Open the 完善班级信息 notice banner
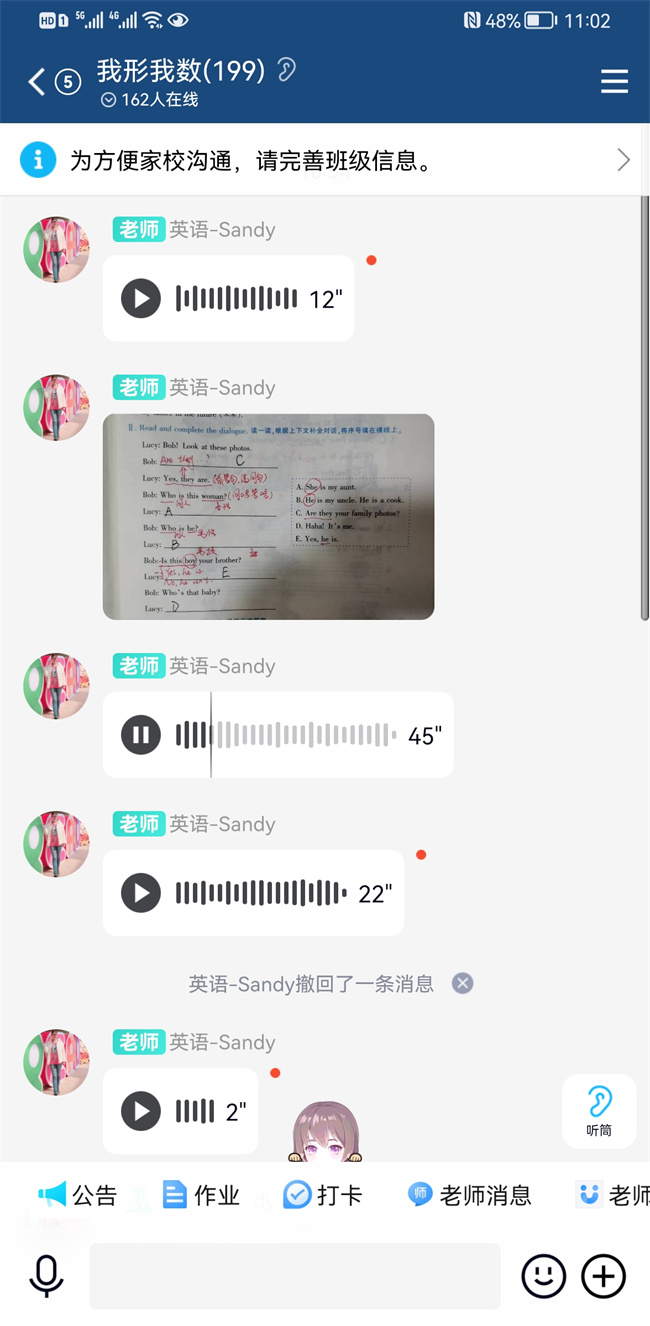This screenshot has height=1326, width=650. (x=325, y=160)
